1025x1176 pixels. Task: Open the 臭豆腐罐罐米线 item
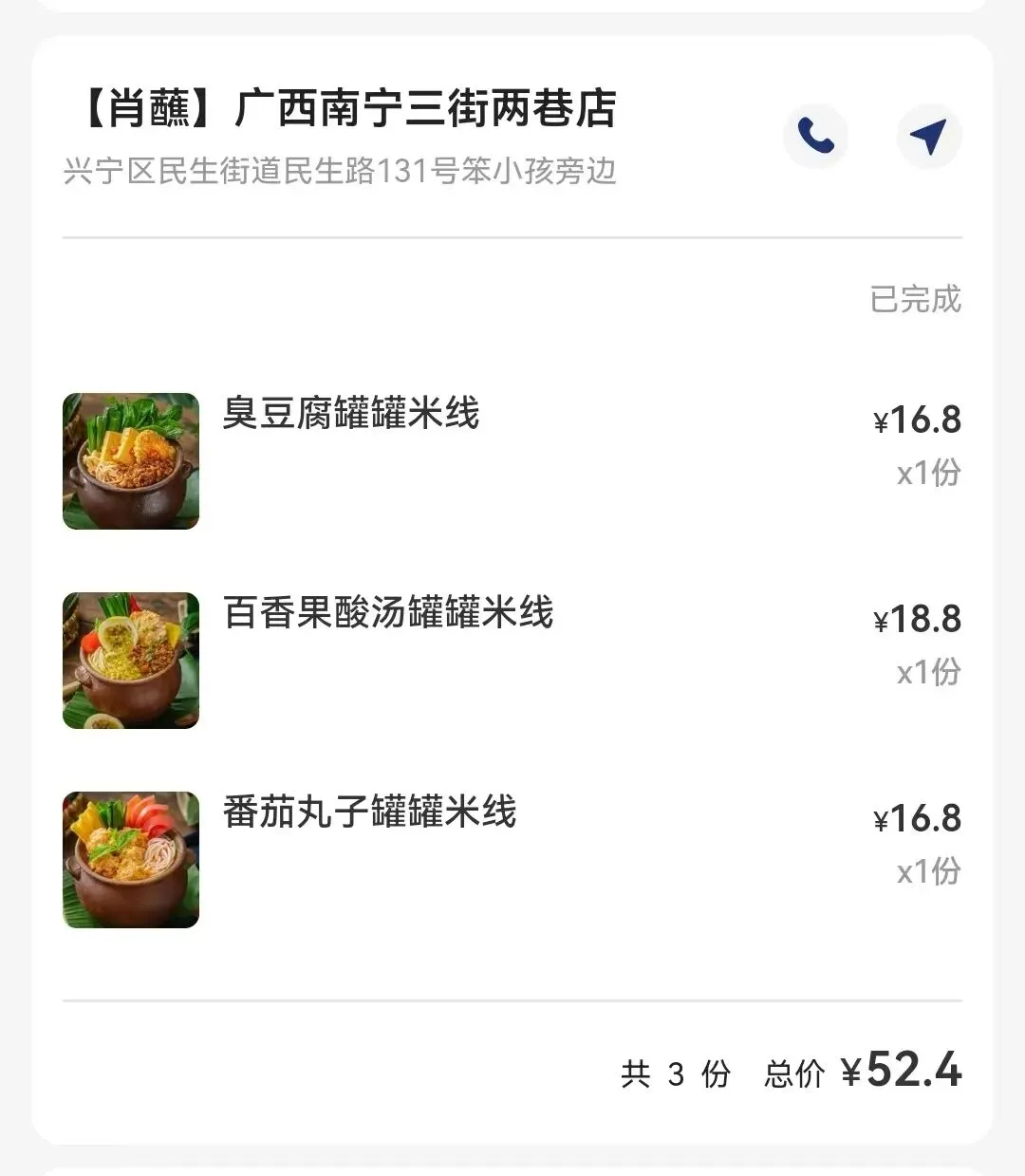coord(351,414)
